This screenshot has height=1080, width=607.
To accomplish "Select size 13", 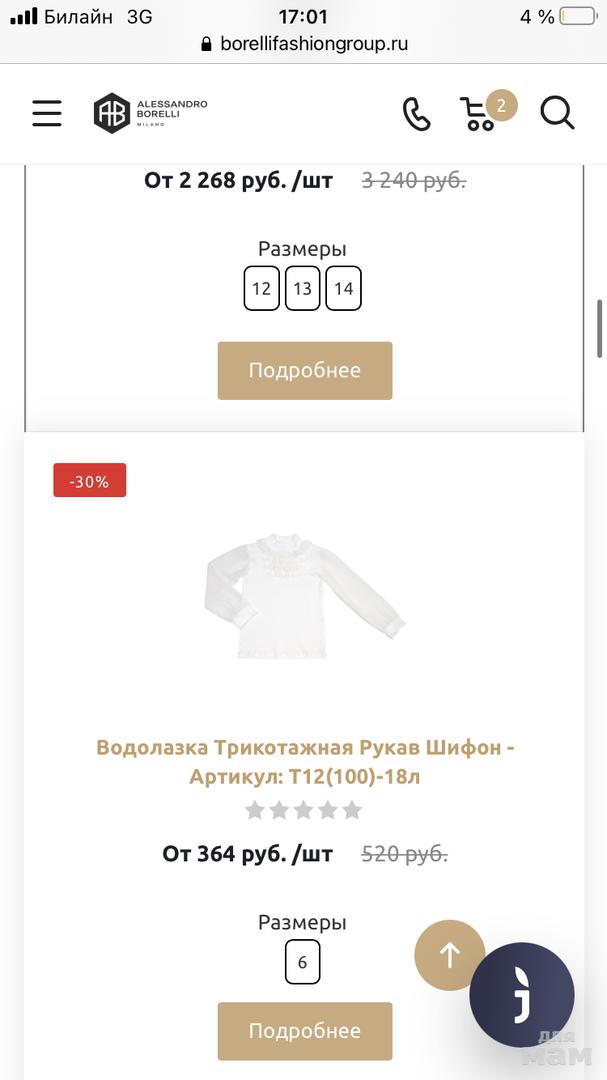I will coord(302,289).
